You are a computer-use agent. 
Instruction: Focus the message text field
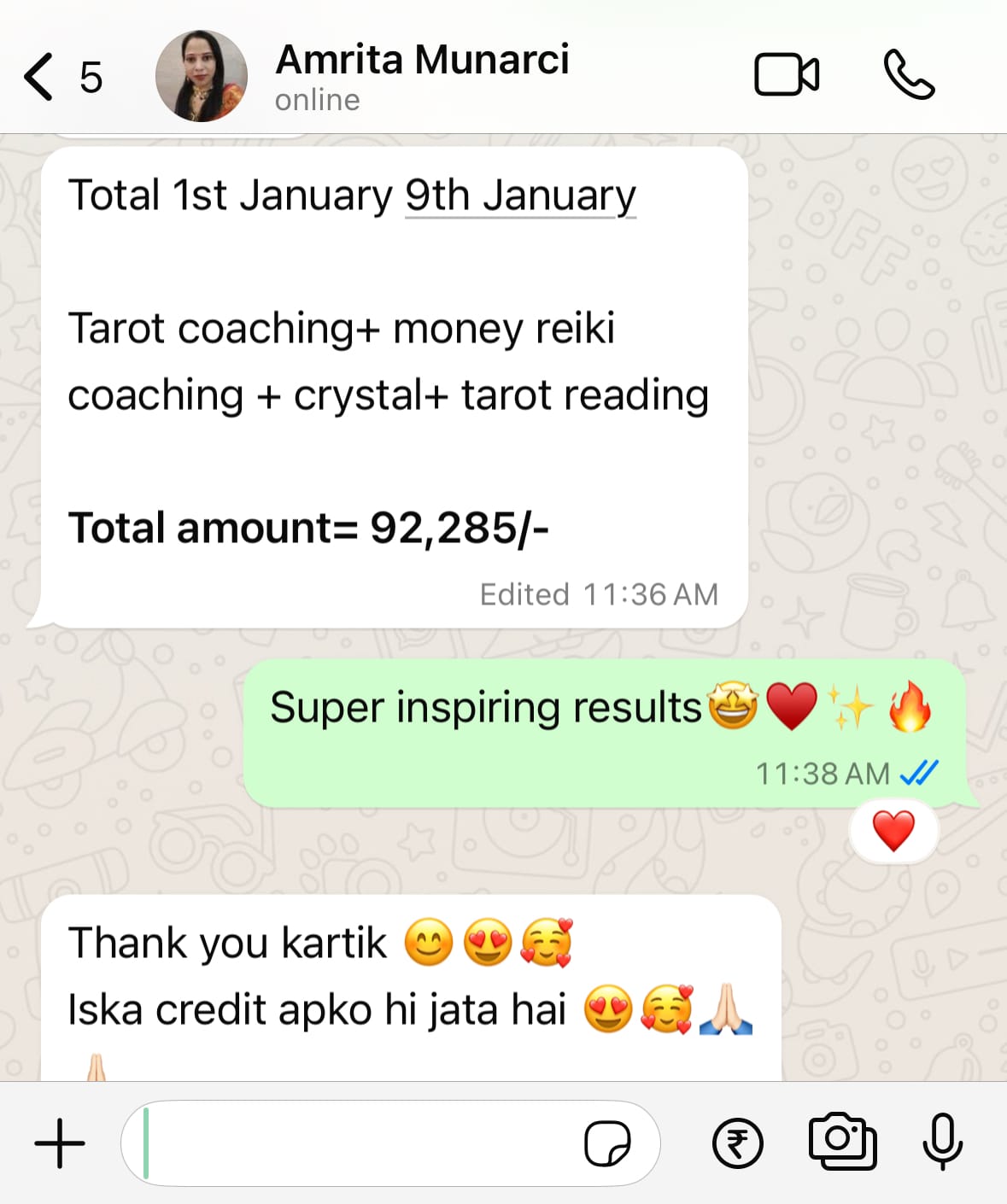359,1143
